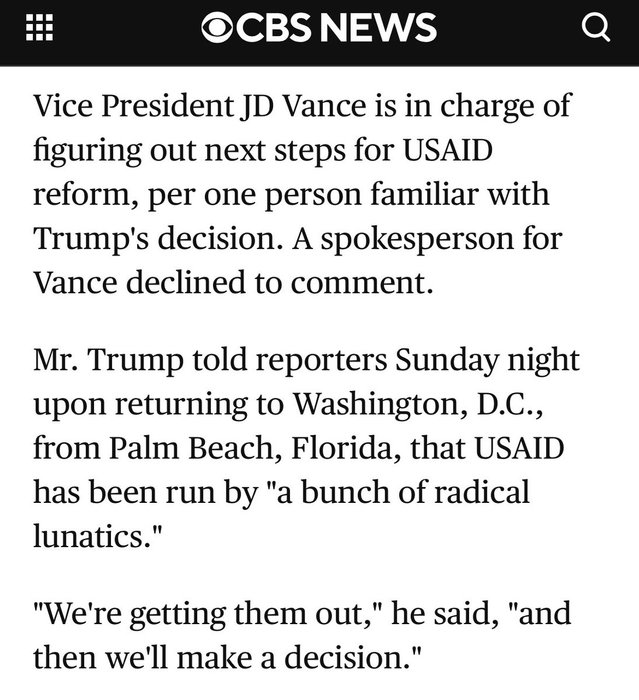Image resolution: width=639 pixels, height=700 pixels.
Task: Open the grid menu button
Action: [38, 30]
